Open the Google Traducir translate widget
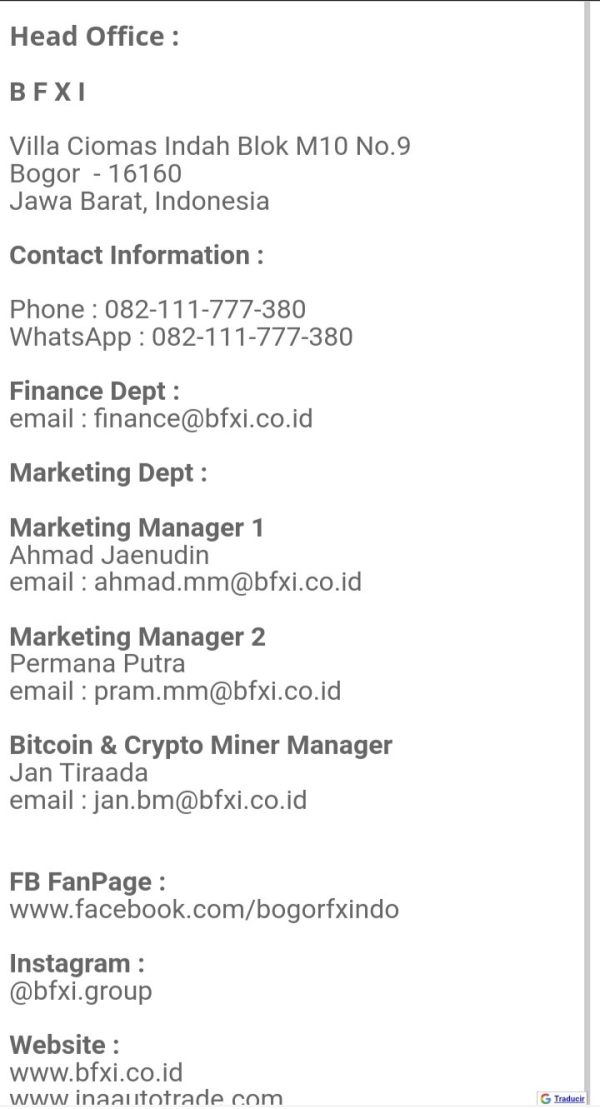The width and height of the screenshot is (600, 1109). [562, 1098]
